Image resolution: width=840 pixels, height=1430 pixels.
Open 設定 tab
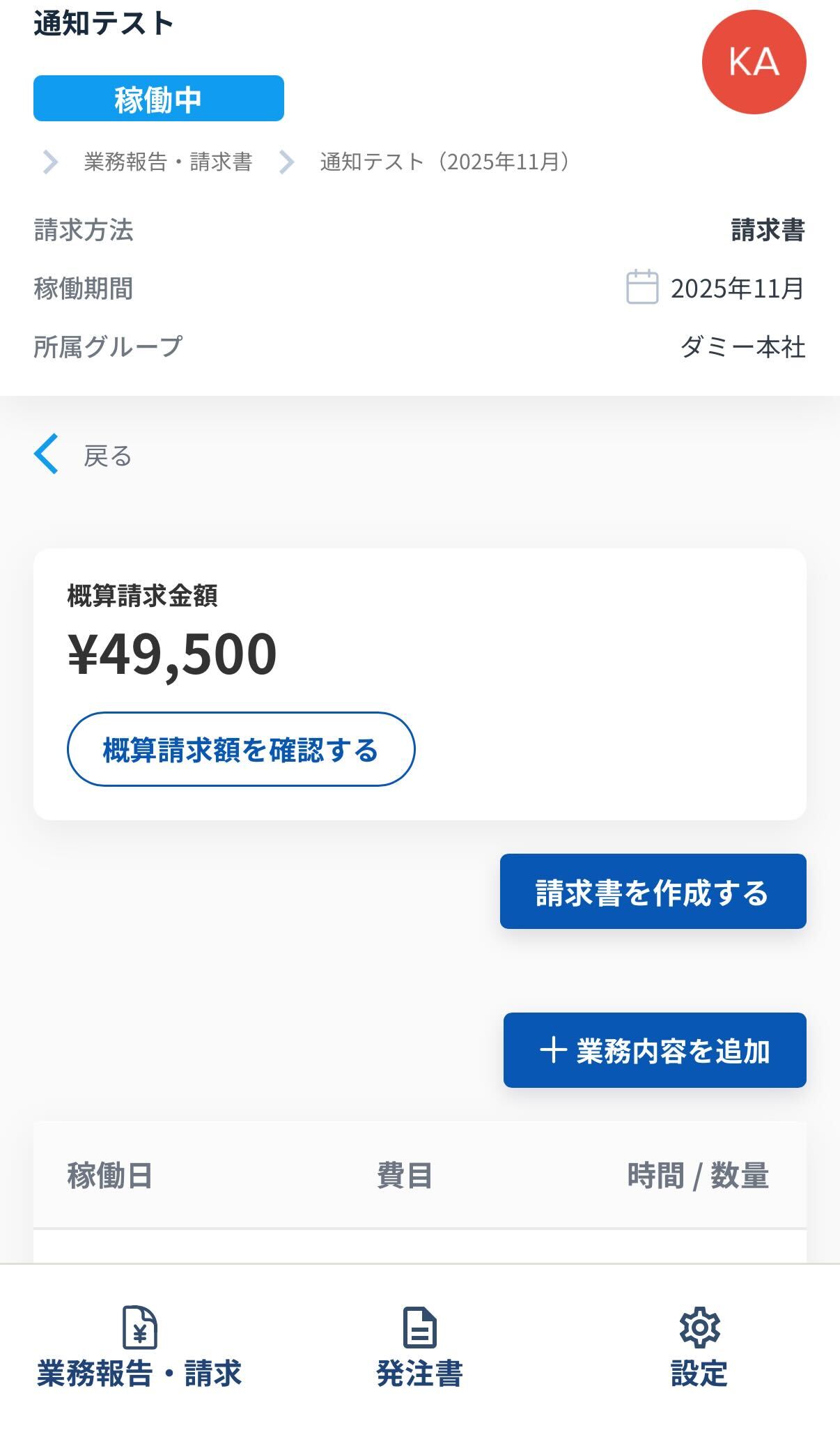[x=699, y=1346]
